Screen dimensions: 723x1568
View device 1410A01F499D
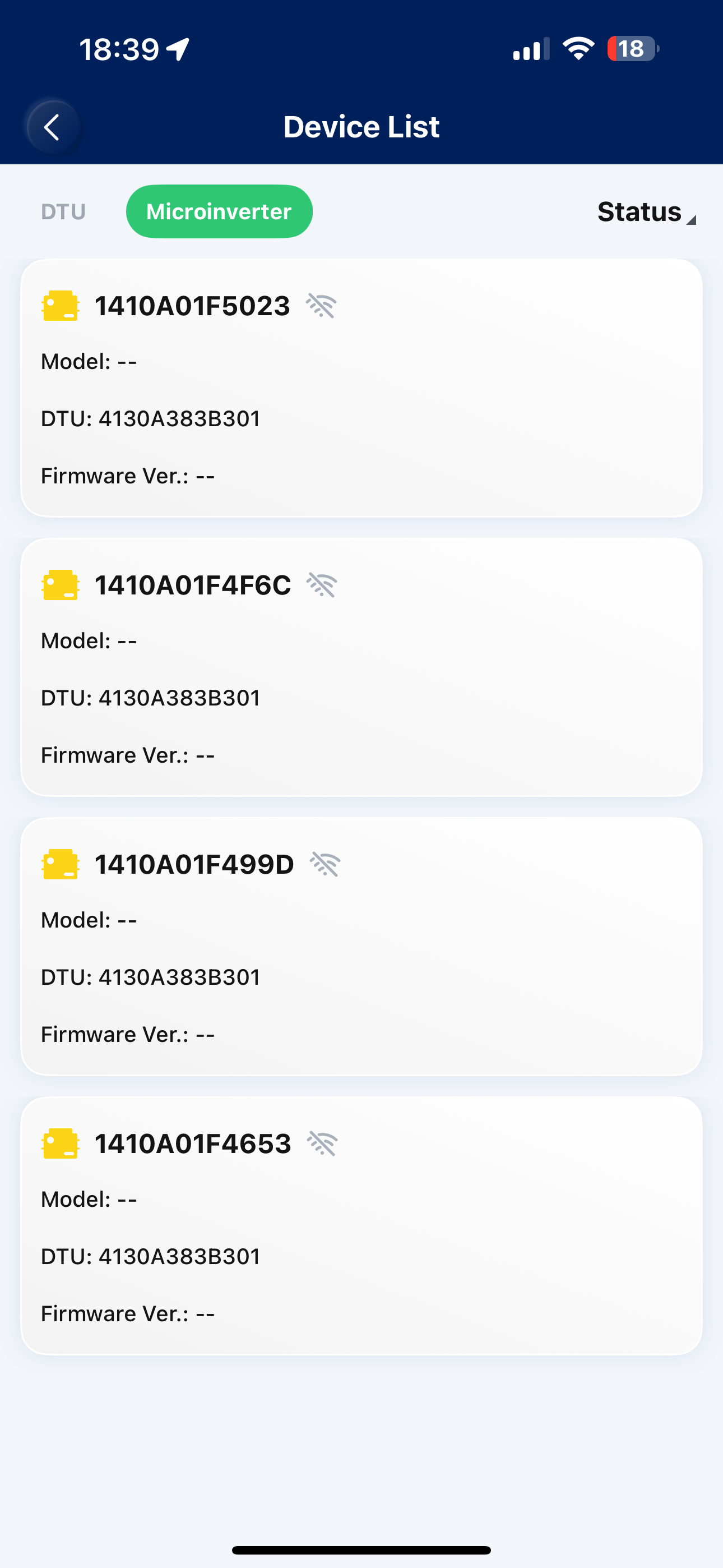click(361, 947)
